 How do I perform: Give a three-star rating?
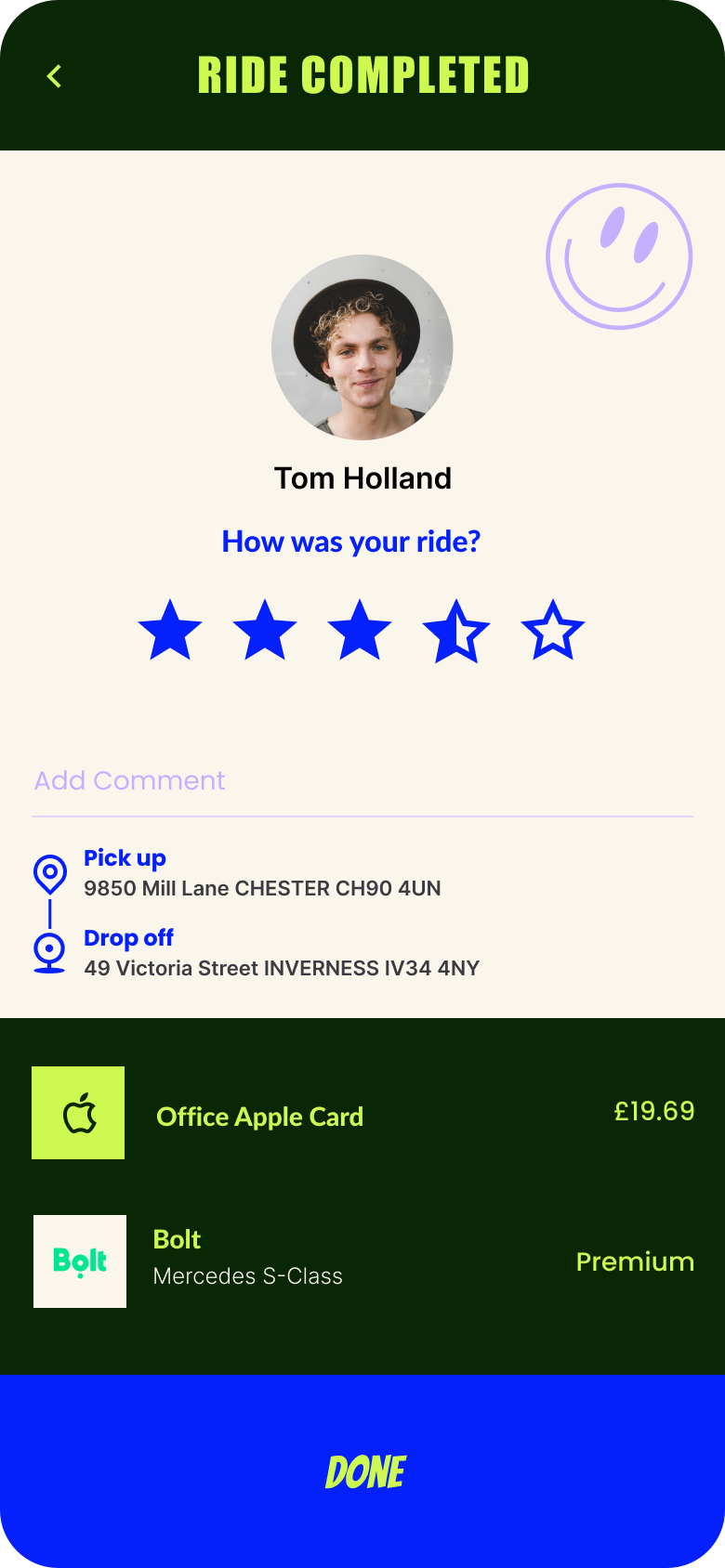(x=360, y=630)
